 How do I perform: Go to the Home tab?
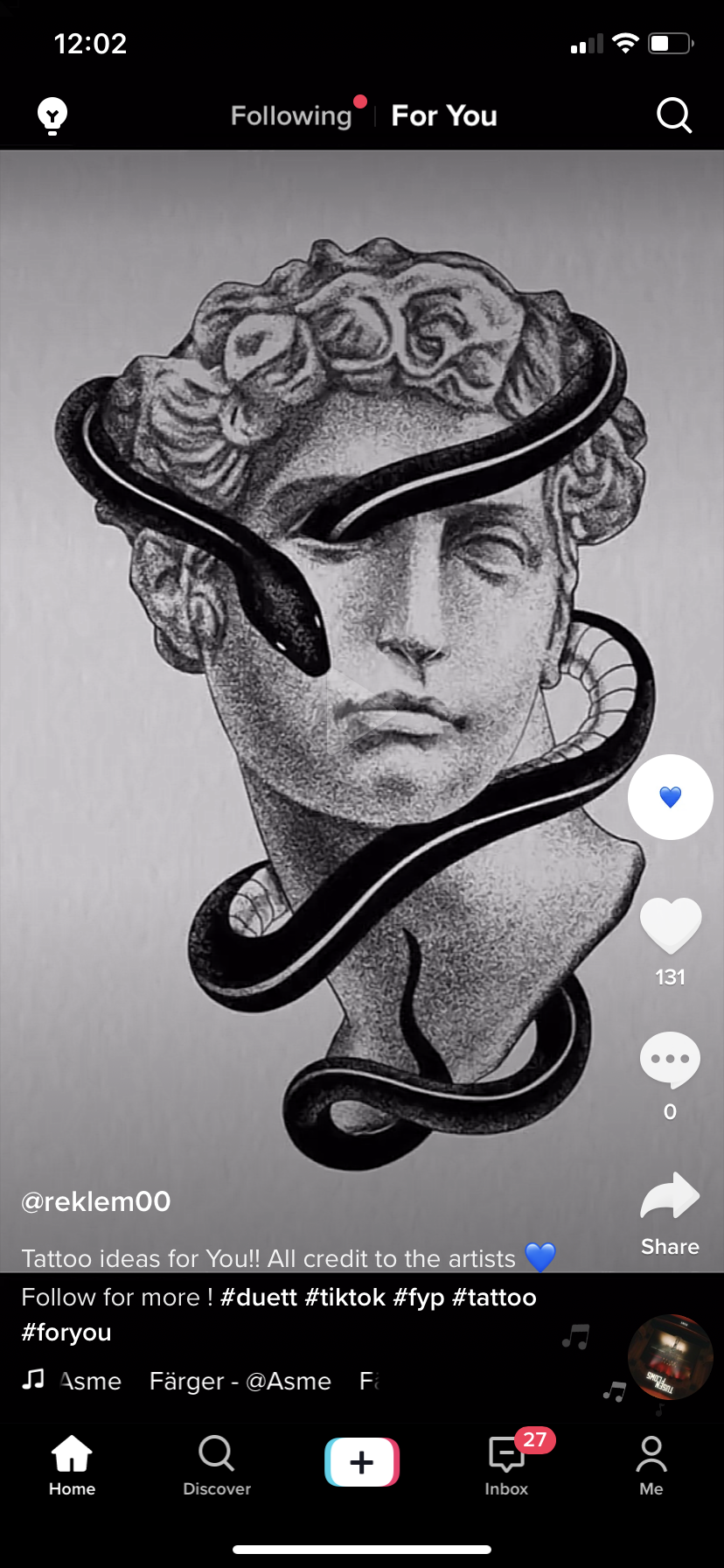click(x=72, y=1463)
